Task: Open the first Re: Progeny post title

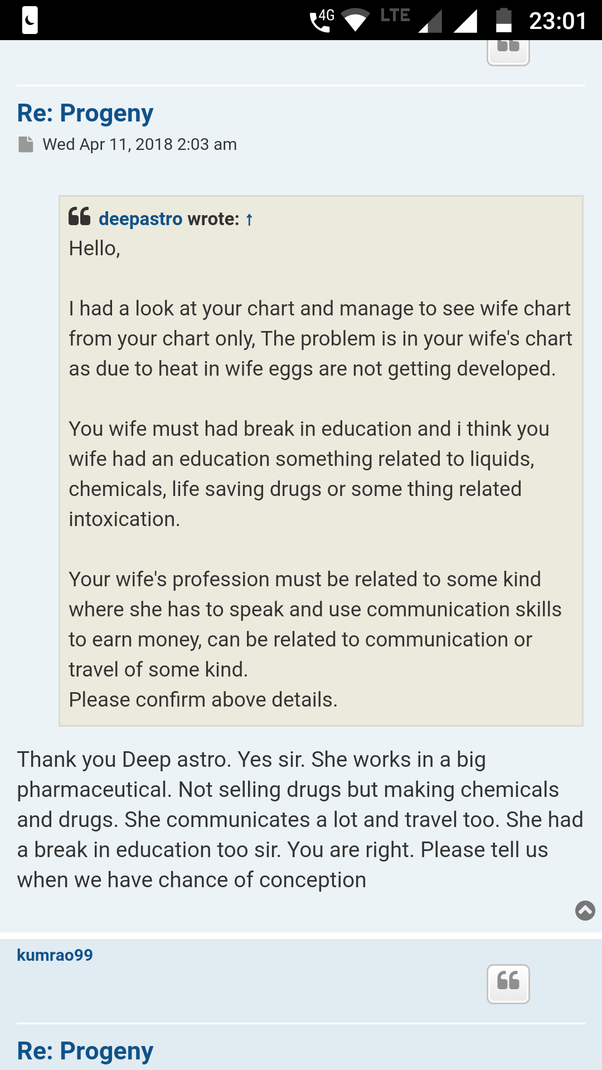Action: point(85,113)
